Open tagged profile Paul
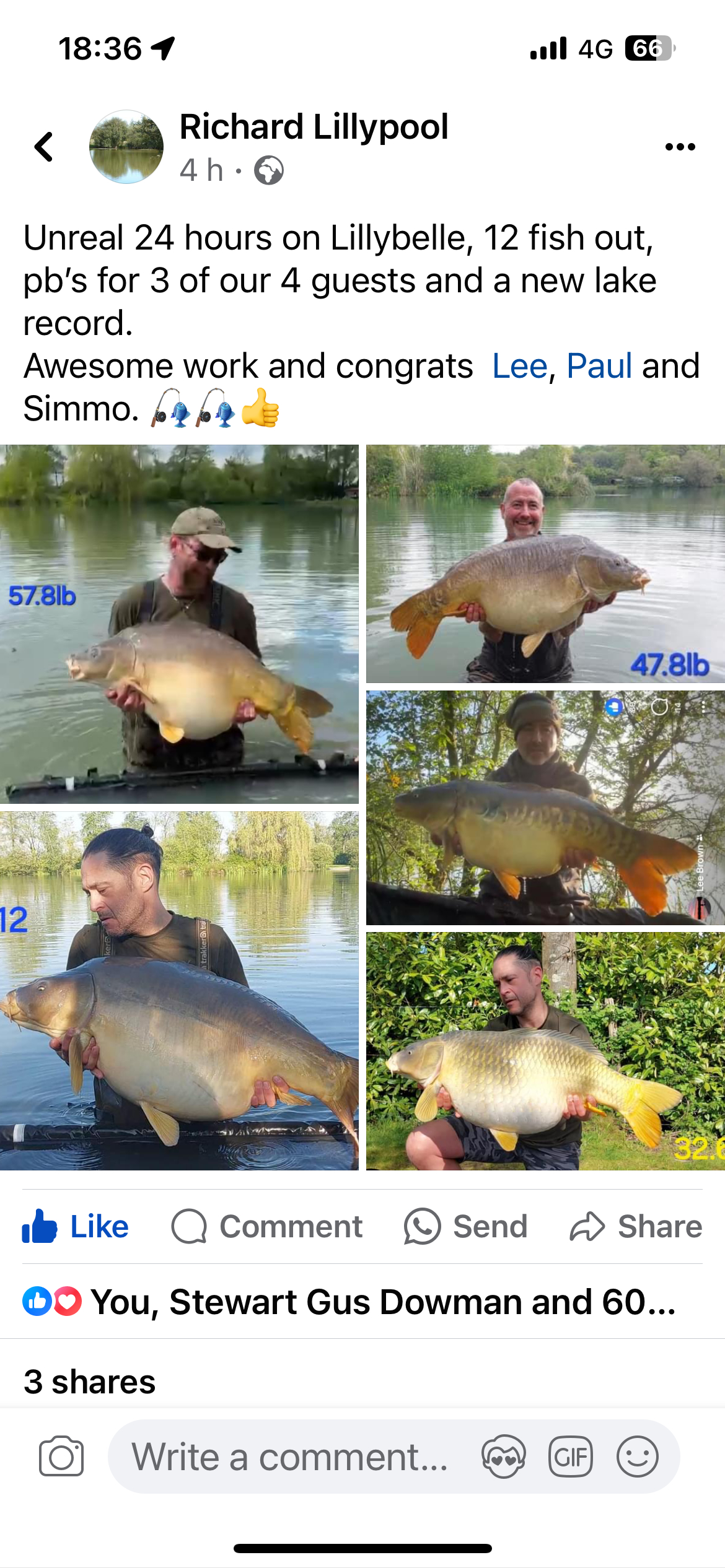The image size is (725, 1568). tap(599, 366)
